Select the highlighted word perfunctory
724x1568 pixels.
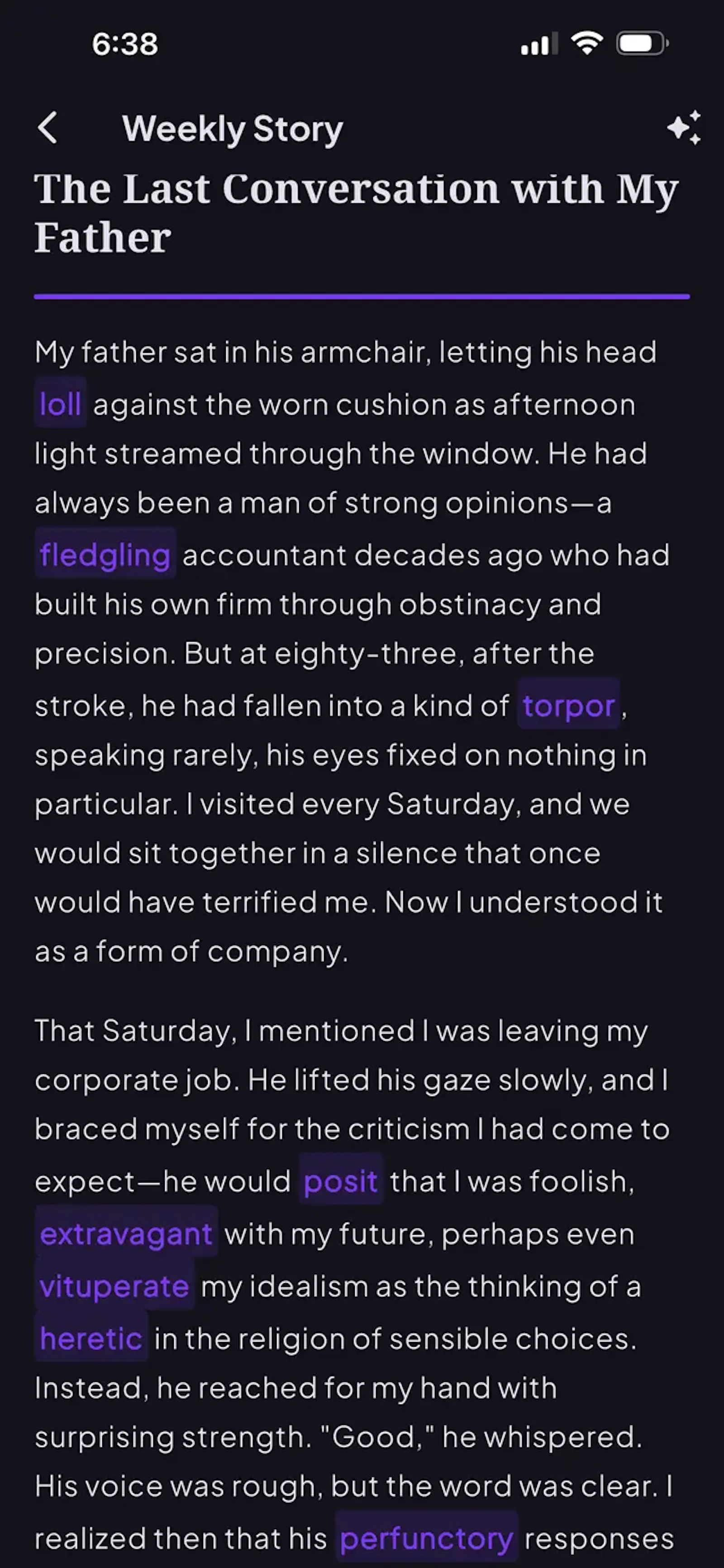coord(427,1538)
